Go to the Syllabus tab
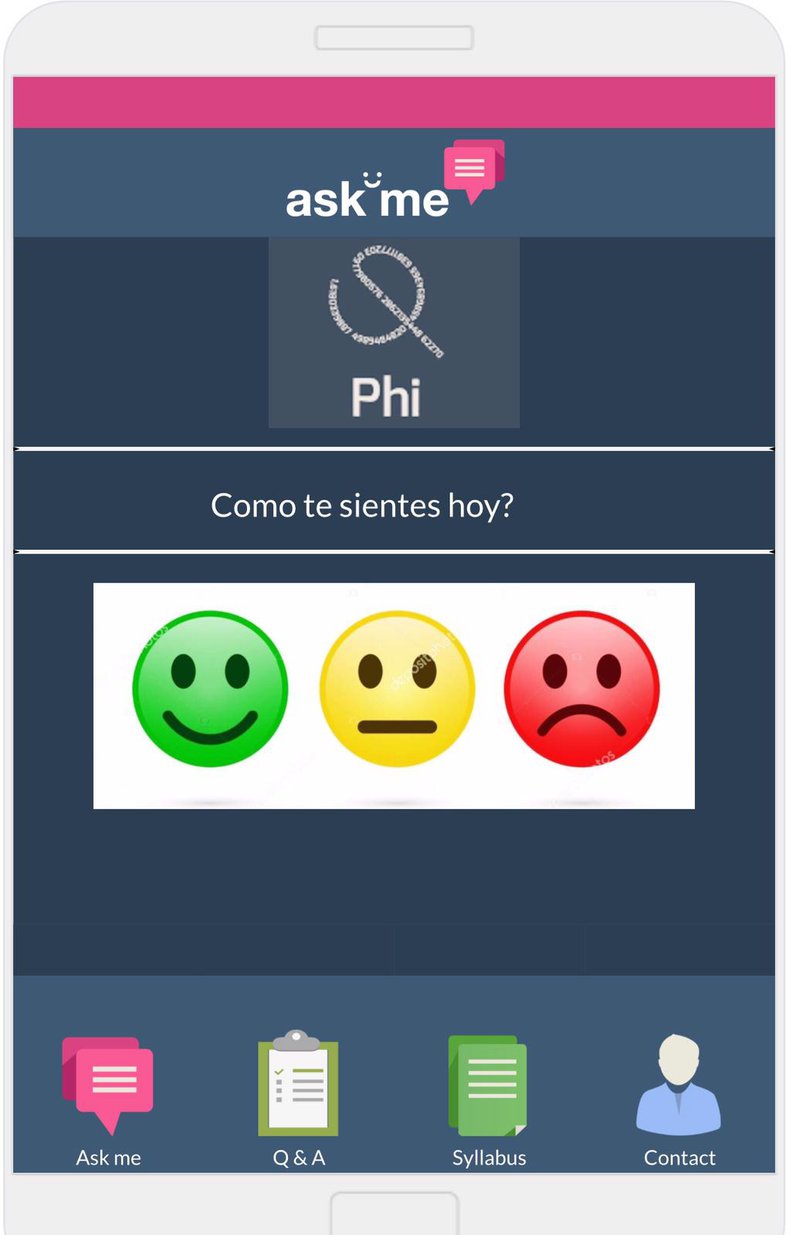 (488, 1100)
